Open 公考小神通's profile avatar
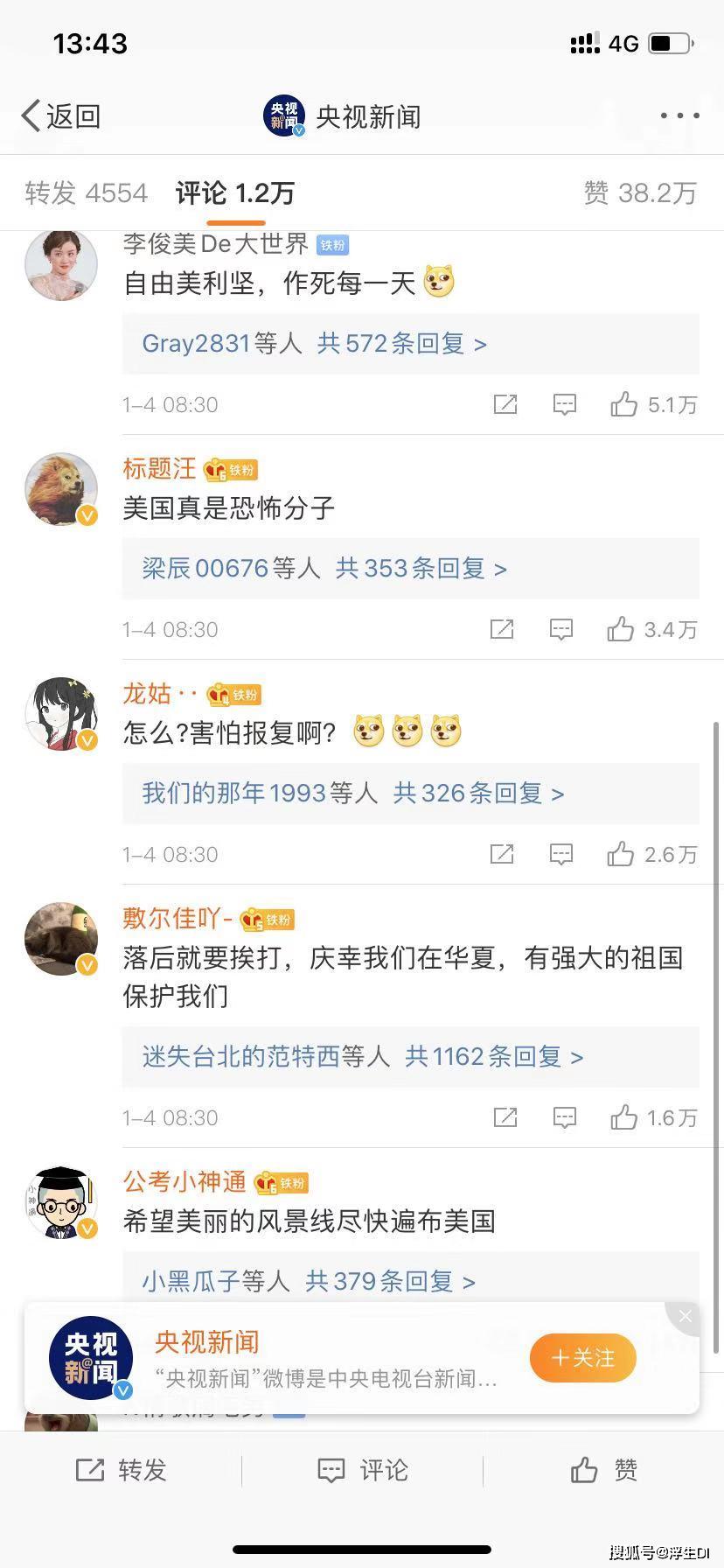 pos(60,1202)
